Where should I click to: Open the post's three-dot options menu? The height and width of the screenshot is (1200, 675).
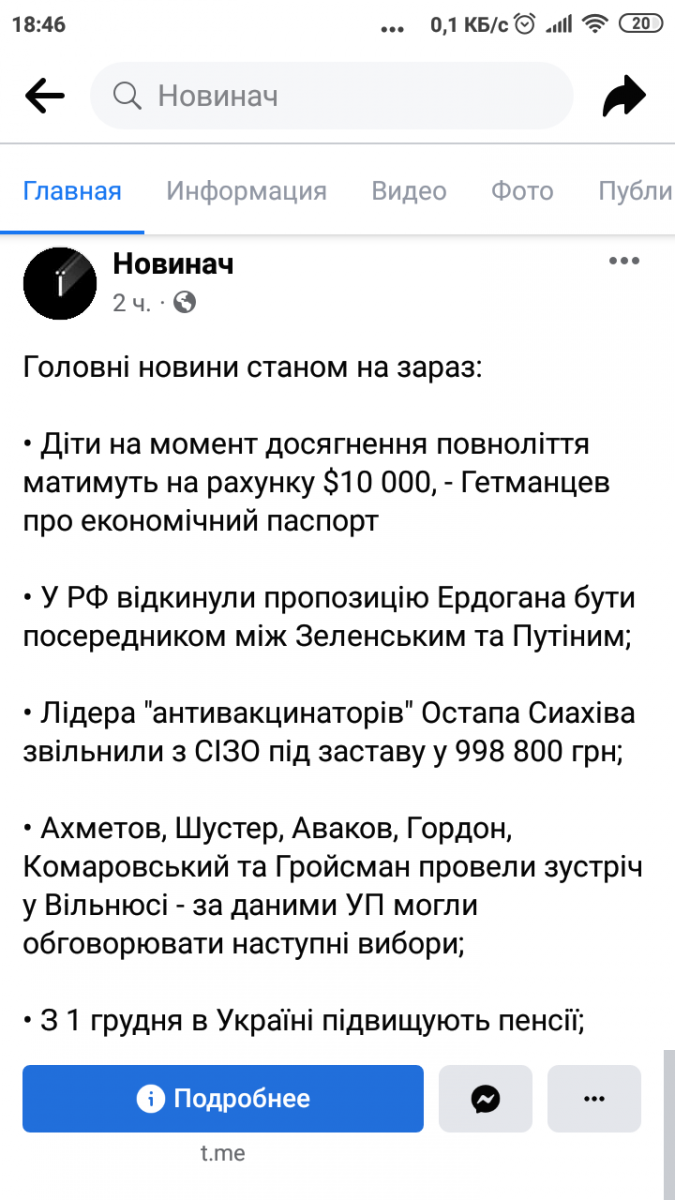[624, 261]
